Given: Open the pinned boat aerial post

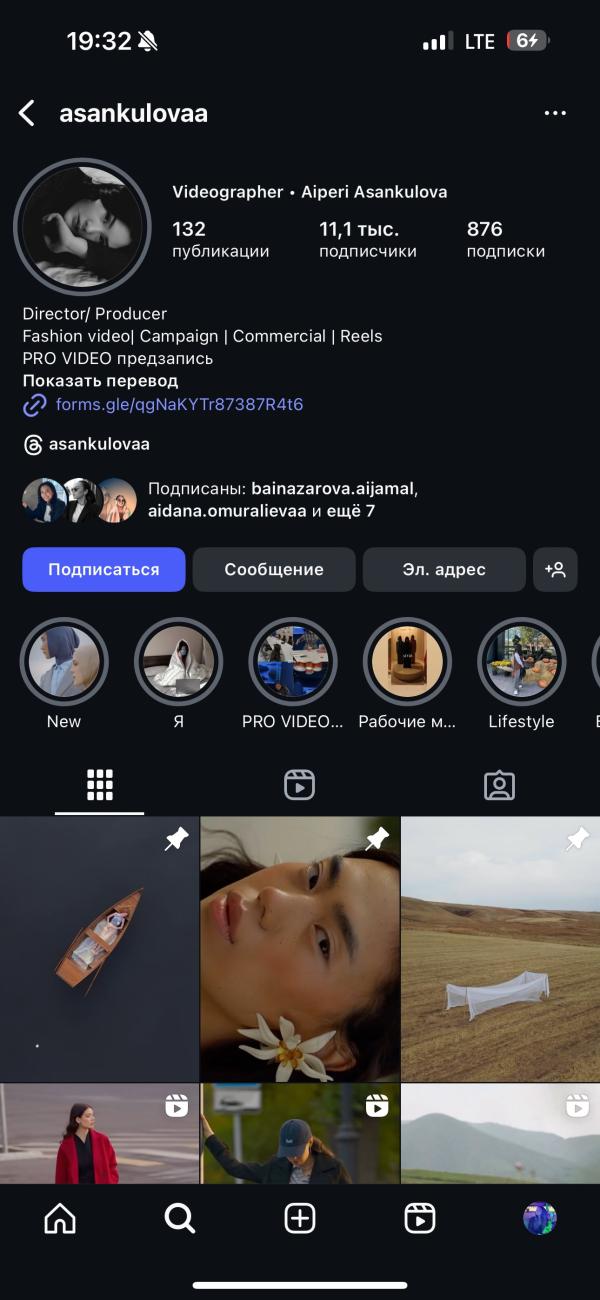Looking at the screenshot, I should click(100, 949).
